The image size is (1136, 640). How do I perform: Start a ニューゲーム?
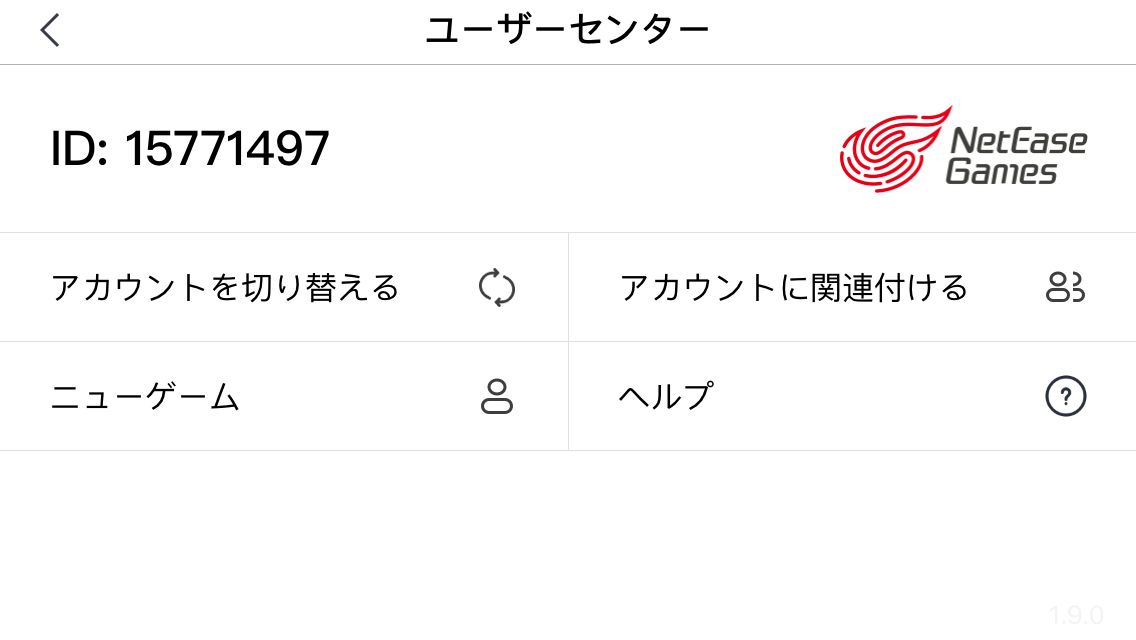coord(284,397)
